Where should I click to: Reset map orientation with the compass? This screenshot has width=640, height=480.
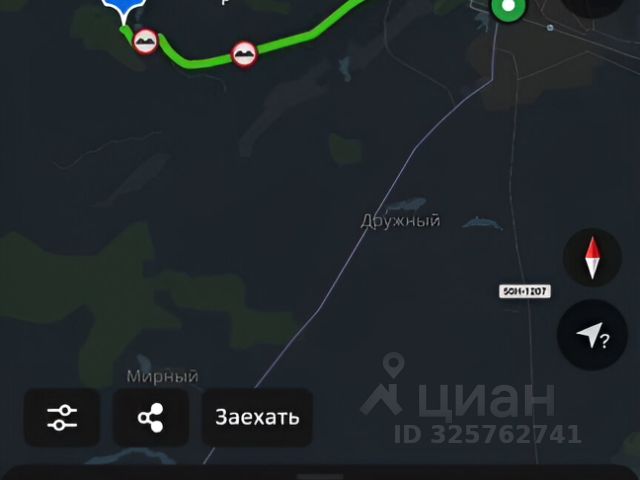pyautogui.click(x=592, y=257)
